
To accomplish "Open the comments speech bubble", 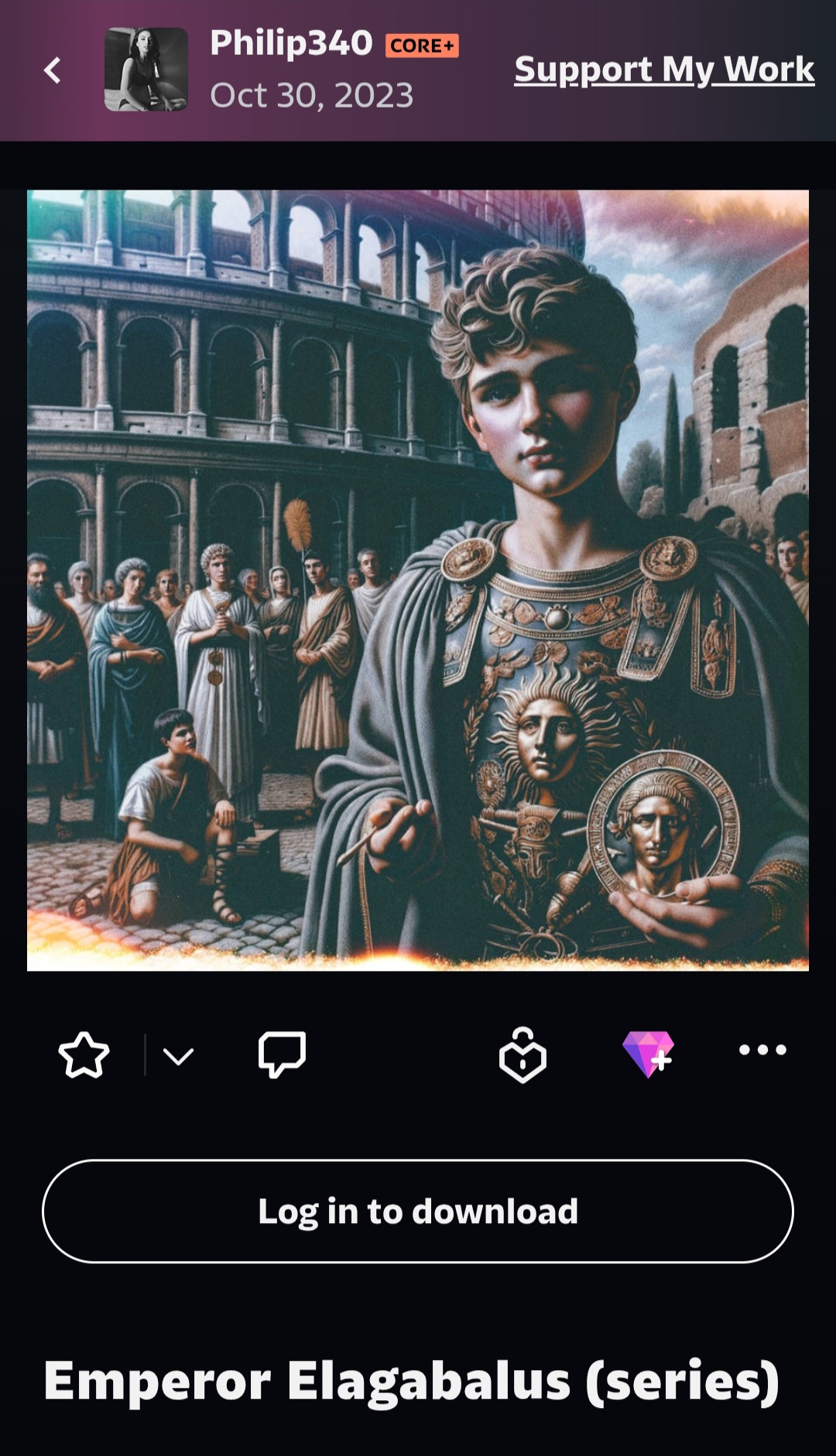I will (x=282, y=1054).
